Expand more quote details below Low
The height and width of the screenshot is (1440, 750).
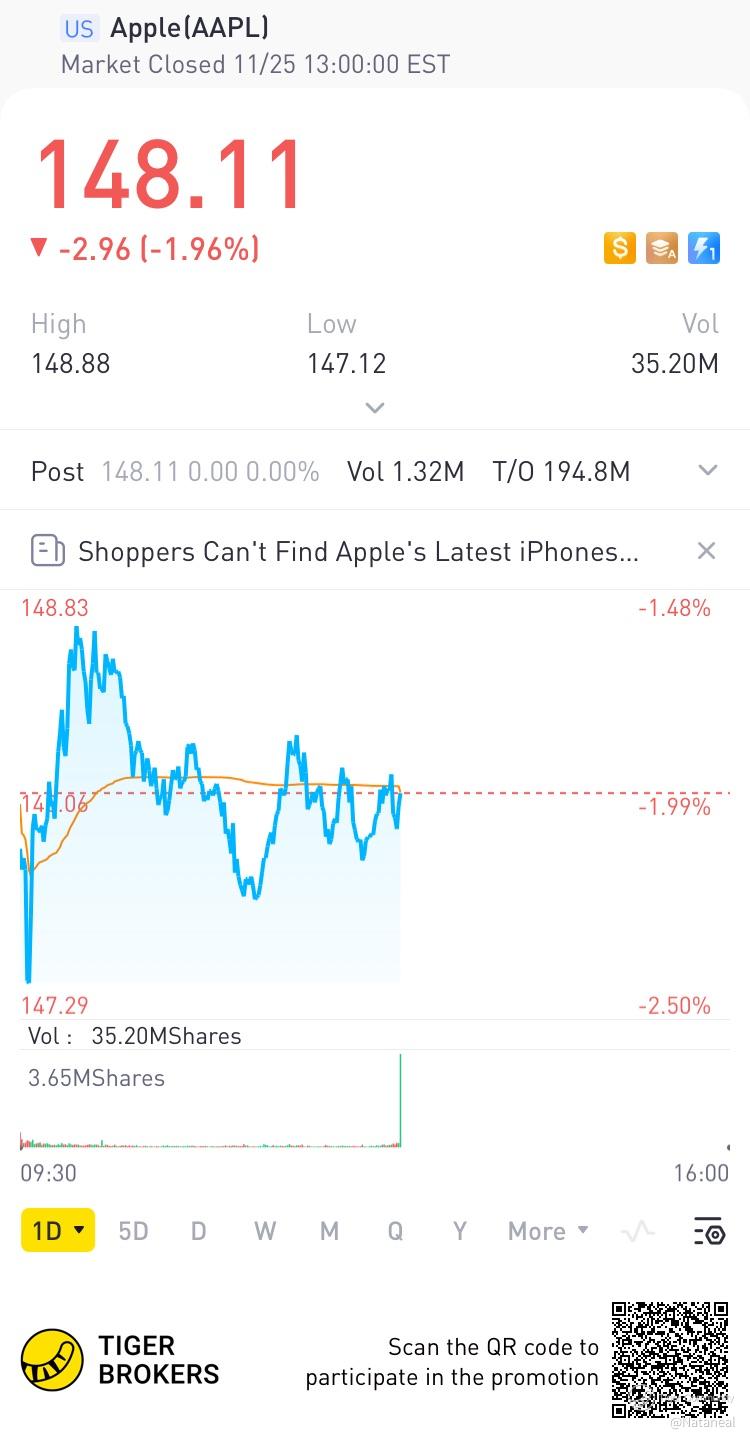coord(375,408)
